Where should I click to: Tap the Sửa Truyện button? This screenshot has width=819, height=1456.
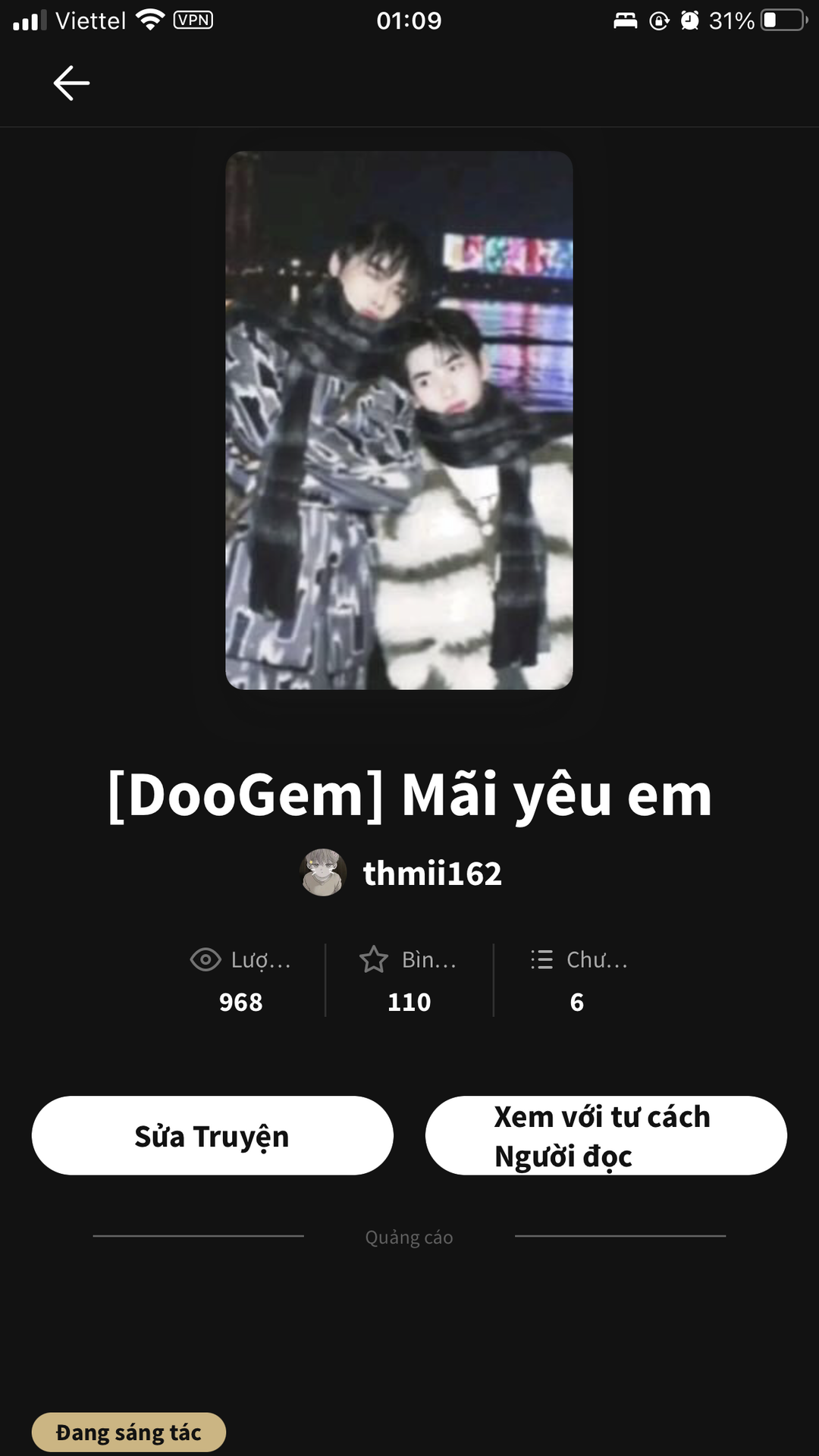coord(212,1135)
